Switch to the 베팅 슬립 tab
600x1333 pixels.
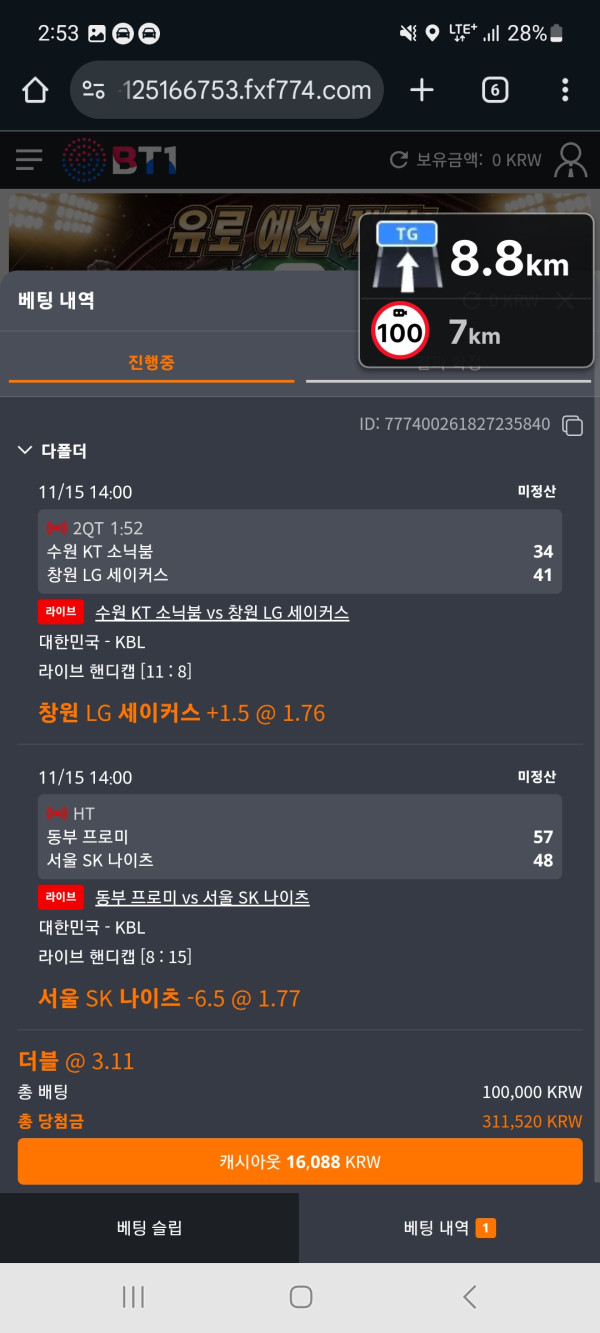point(149,1228)
